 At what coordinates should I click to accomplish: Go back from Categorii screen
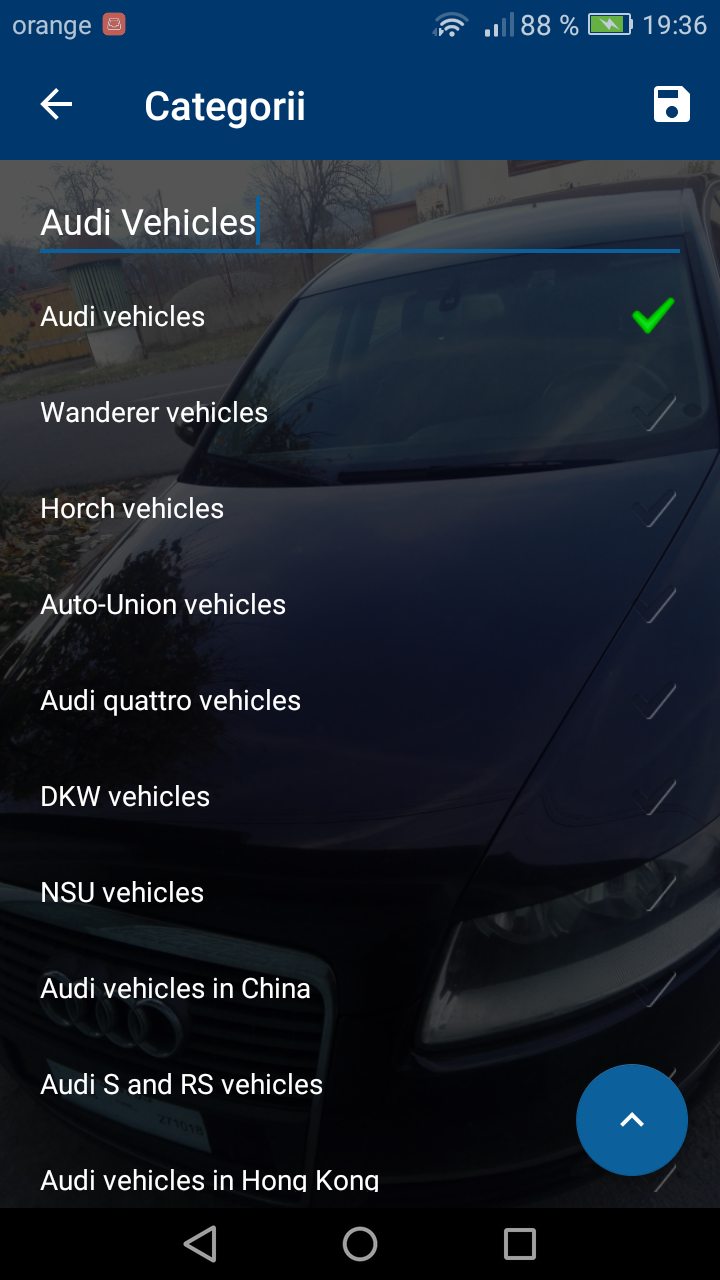56,105
